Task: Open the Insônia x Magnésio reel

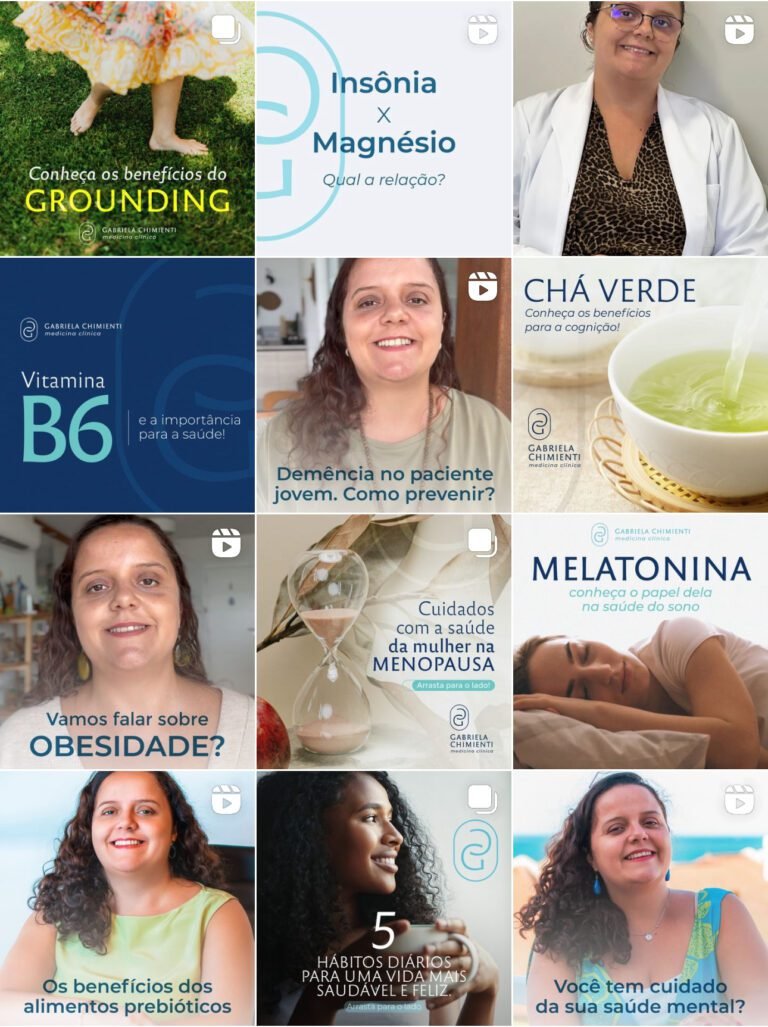Action: coord(384,128)
